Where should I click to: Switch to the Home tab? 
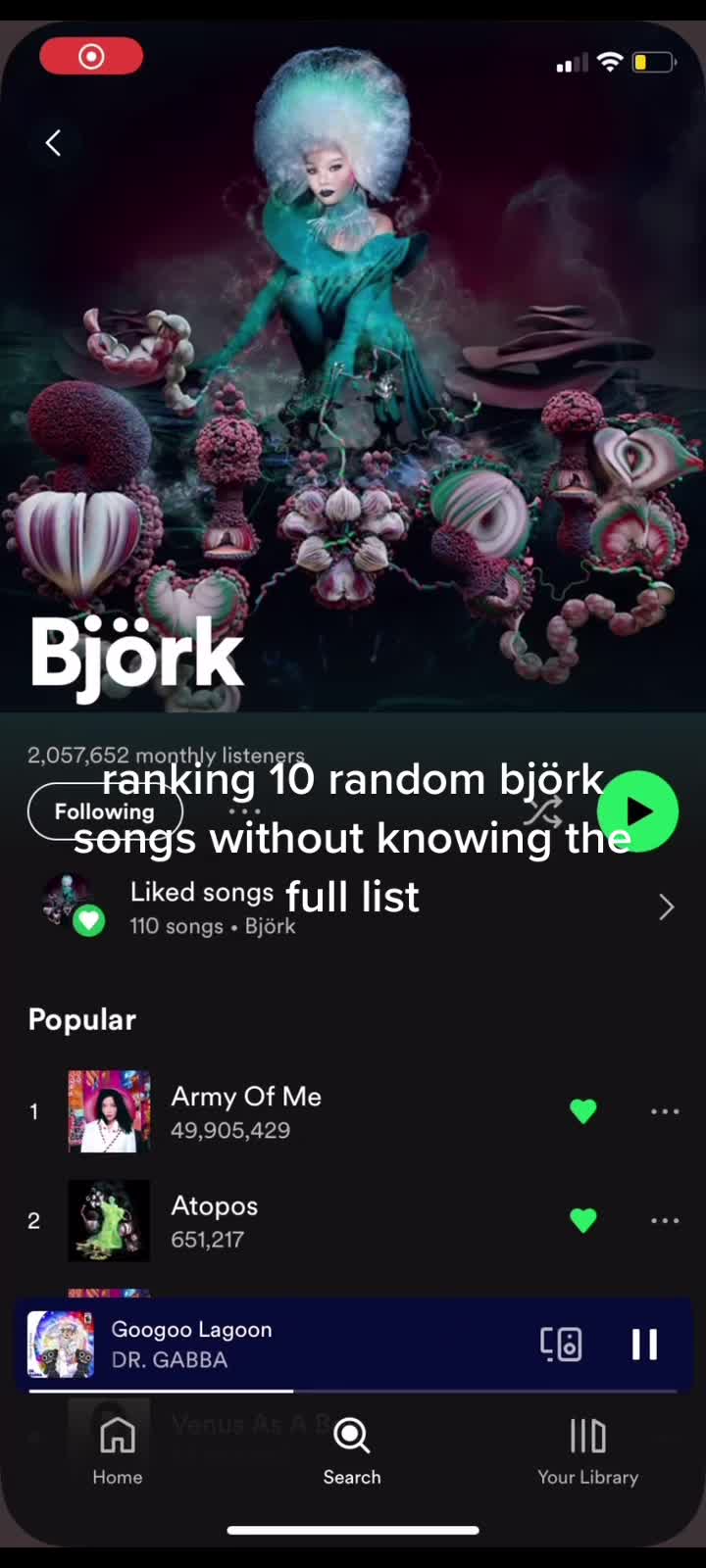point(118,1450)
